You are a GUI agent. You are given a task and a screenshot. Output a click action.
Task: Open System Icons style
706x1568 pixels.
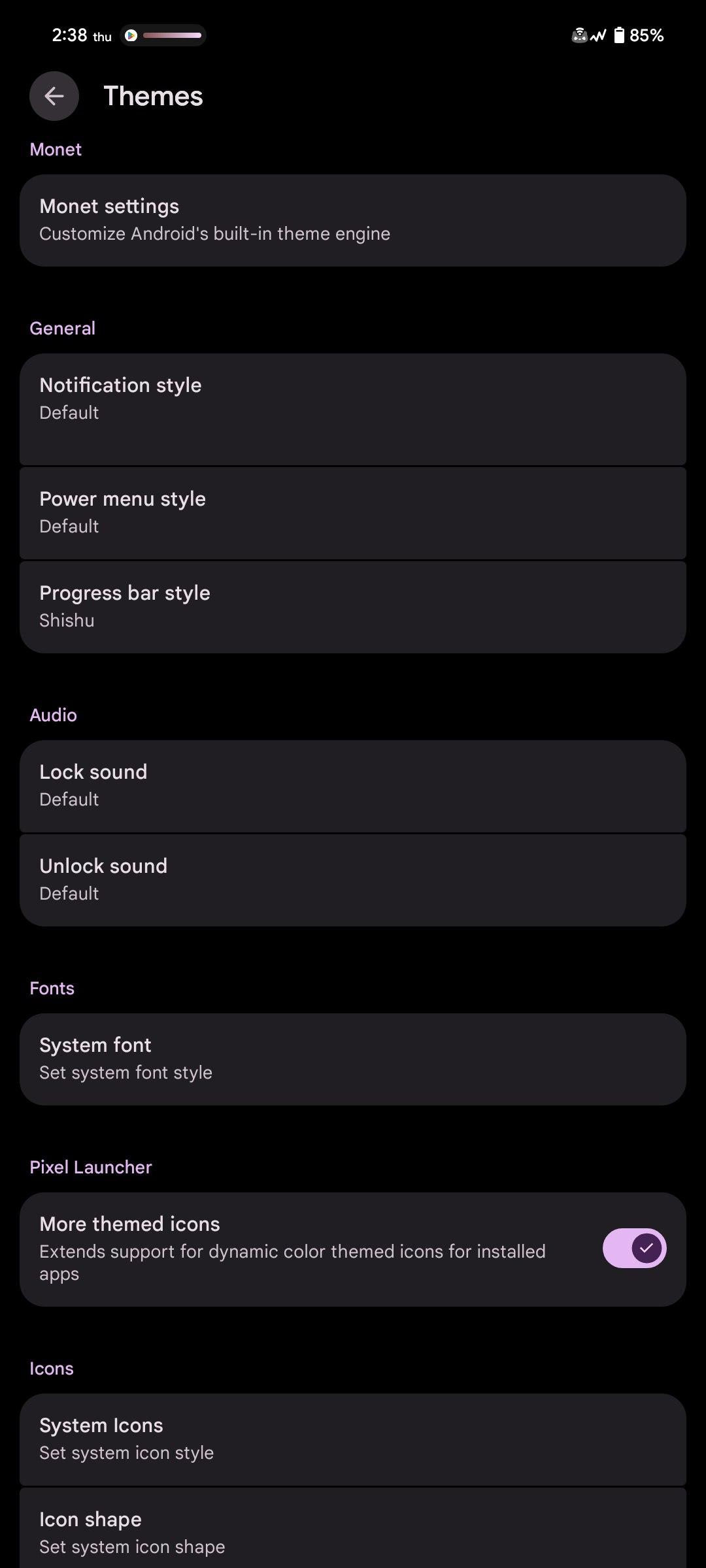(353, 1439)
